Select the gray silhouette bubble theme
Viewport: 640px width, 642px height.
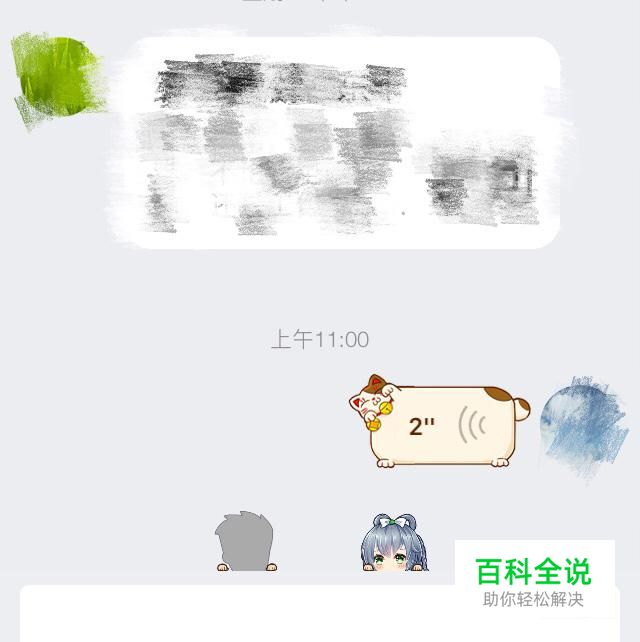pyautogui.click(x=246, y=541)
